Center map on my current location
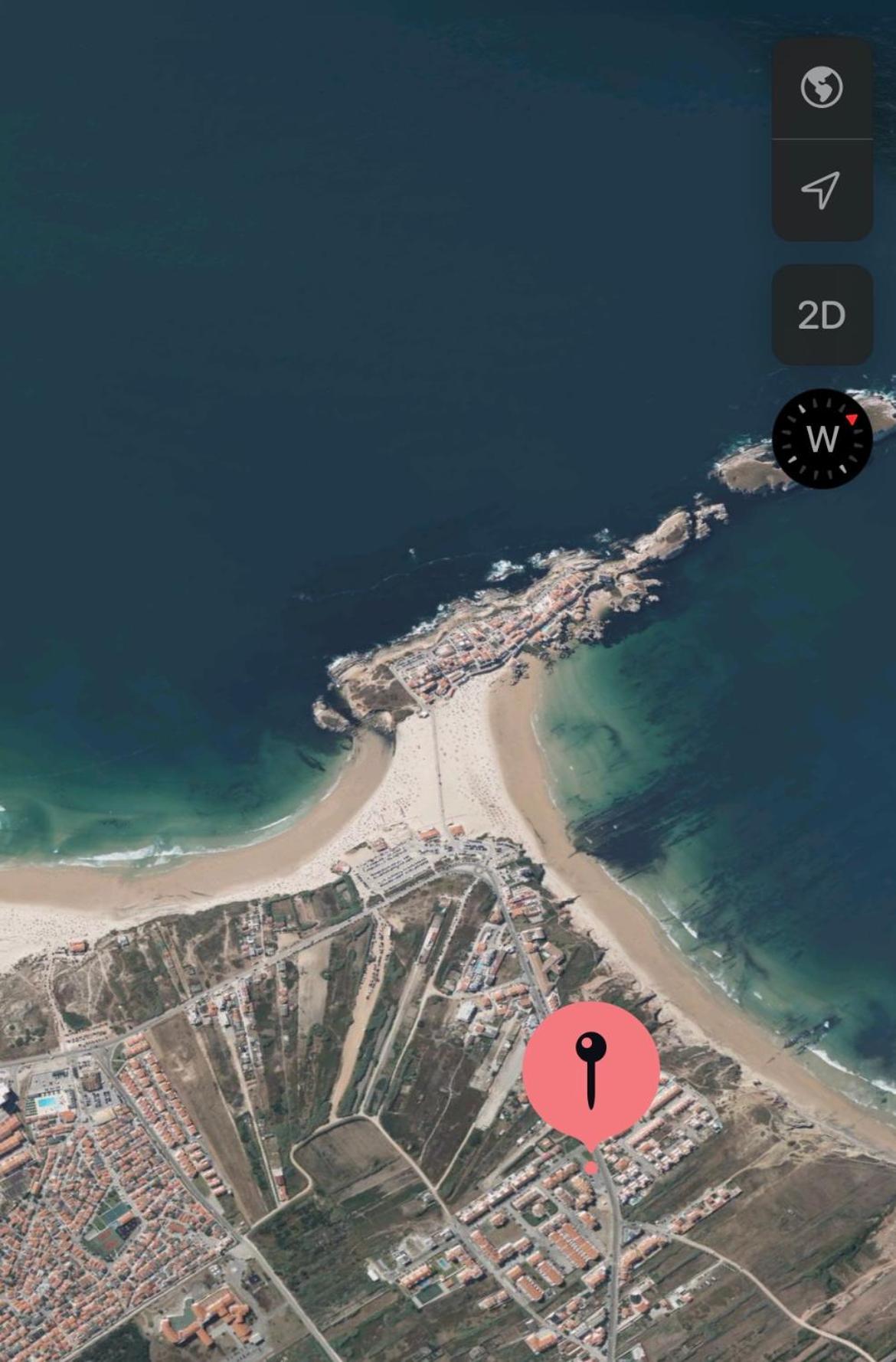896x1362 pixels. point(822,190)
